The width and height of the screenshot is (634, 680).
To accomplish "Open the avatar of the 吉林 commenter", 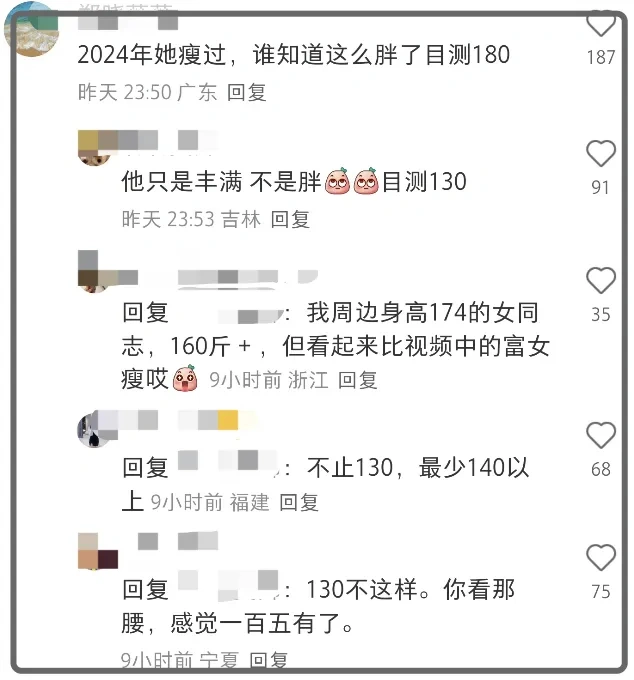I will (97, 150).
